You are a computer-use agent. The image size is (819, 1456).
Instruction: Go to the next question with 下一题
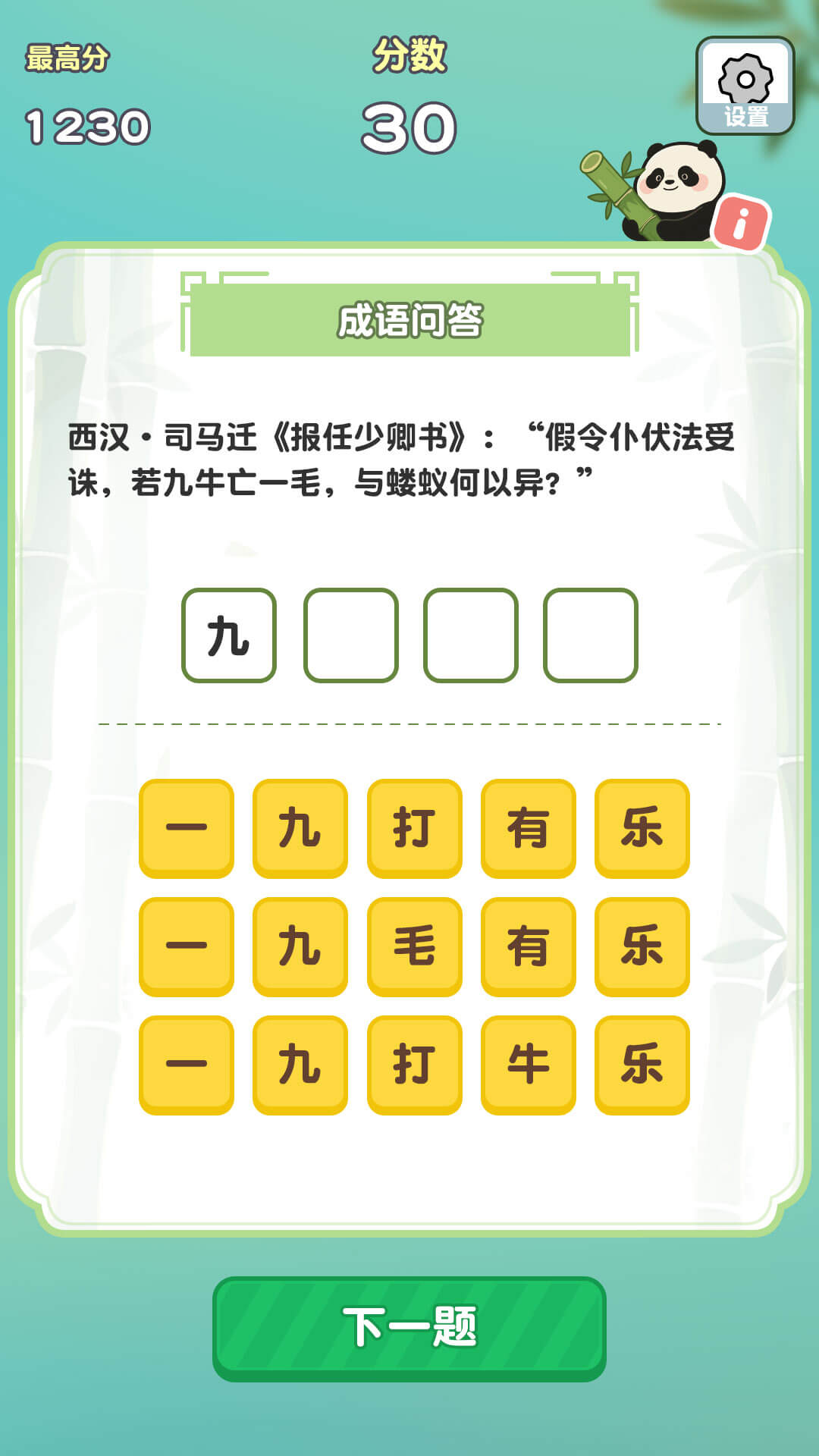(409, 1327)
